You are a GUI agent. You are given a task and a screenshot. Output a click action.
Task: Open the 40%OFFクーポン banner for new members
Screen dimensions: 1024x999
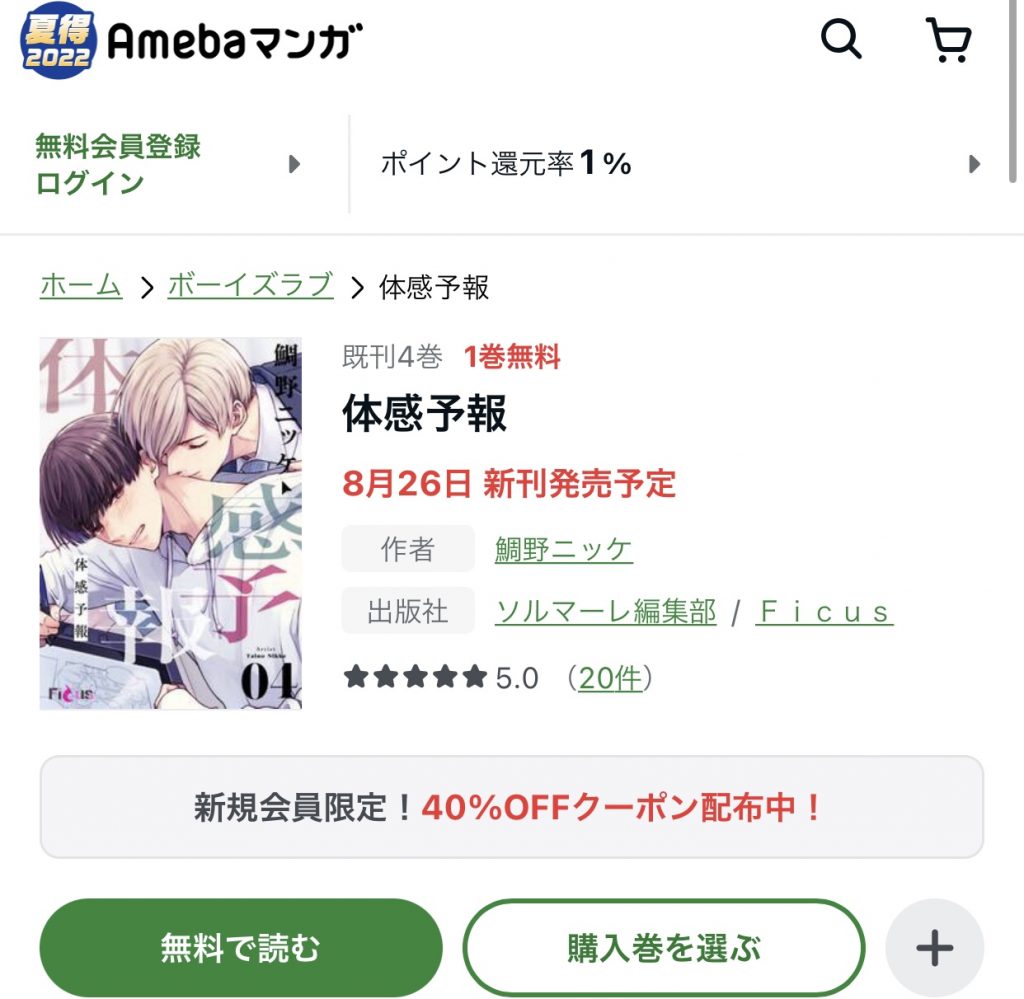click(x=511, y=807)
